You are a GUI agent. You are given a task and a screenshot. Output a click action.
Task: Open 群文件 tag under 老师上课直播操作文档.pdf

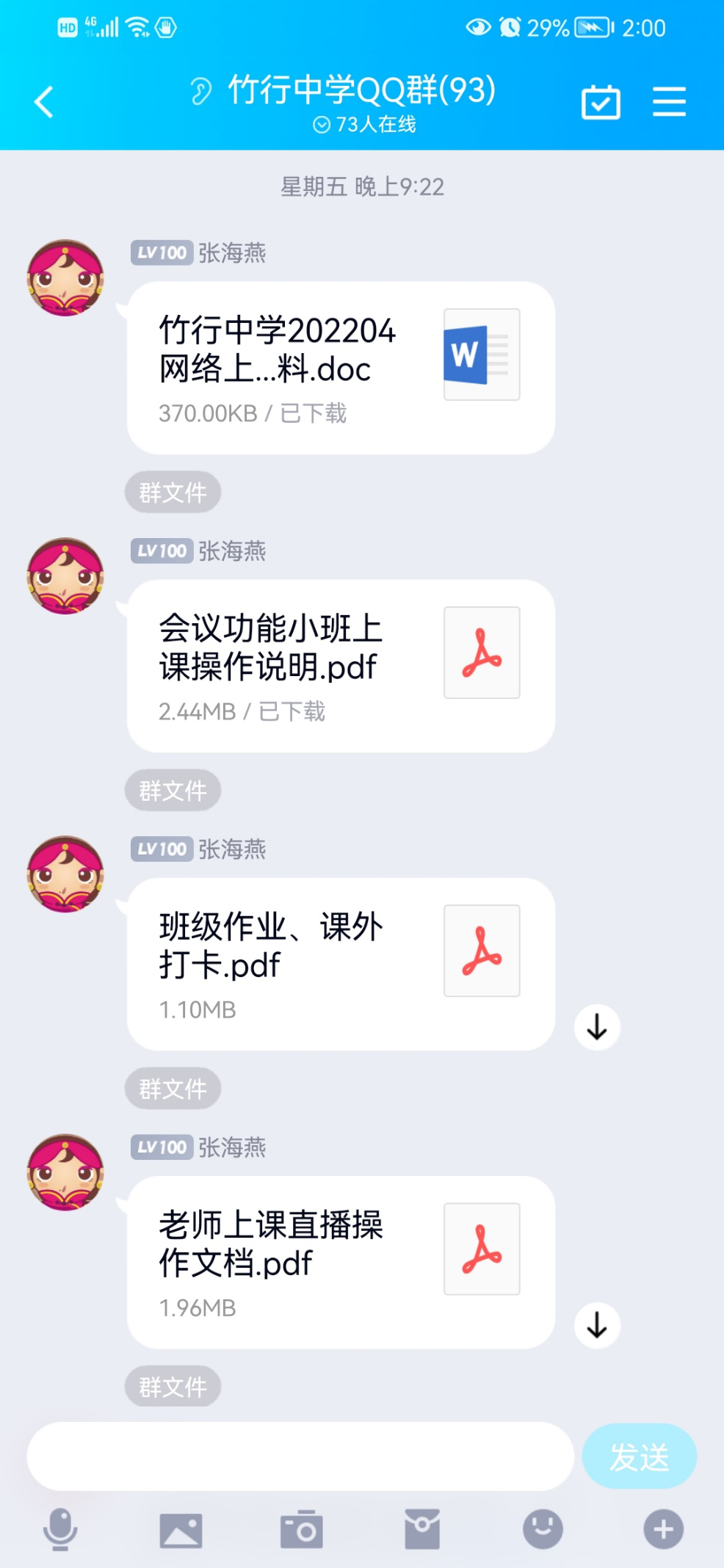(x=173, y=1386)
